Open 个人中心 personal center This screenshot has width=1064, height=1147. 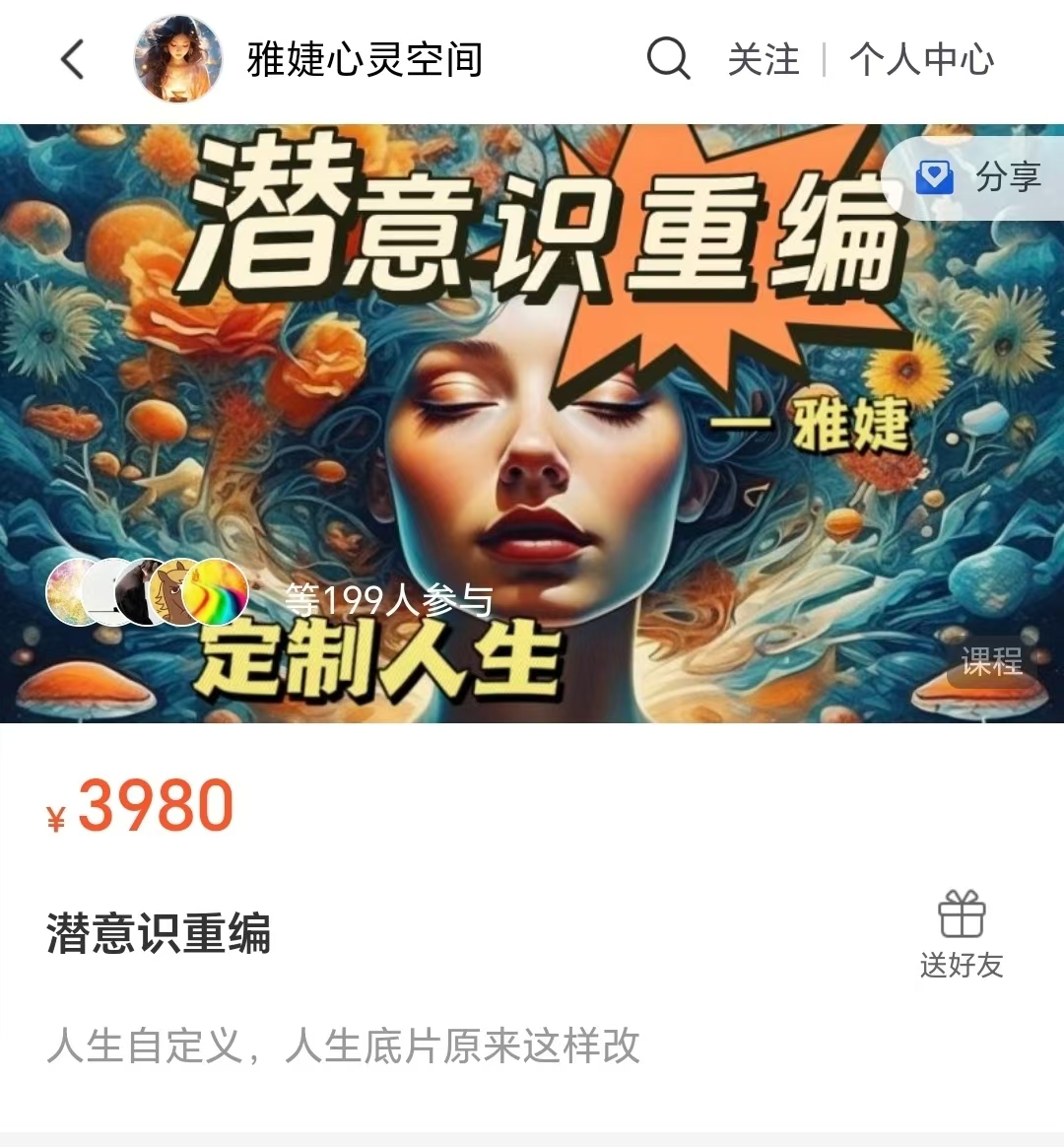[x=921, y=59]
